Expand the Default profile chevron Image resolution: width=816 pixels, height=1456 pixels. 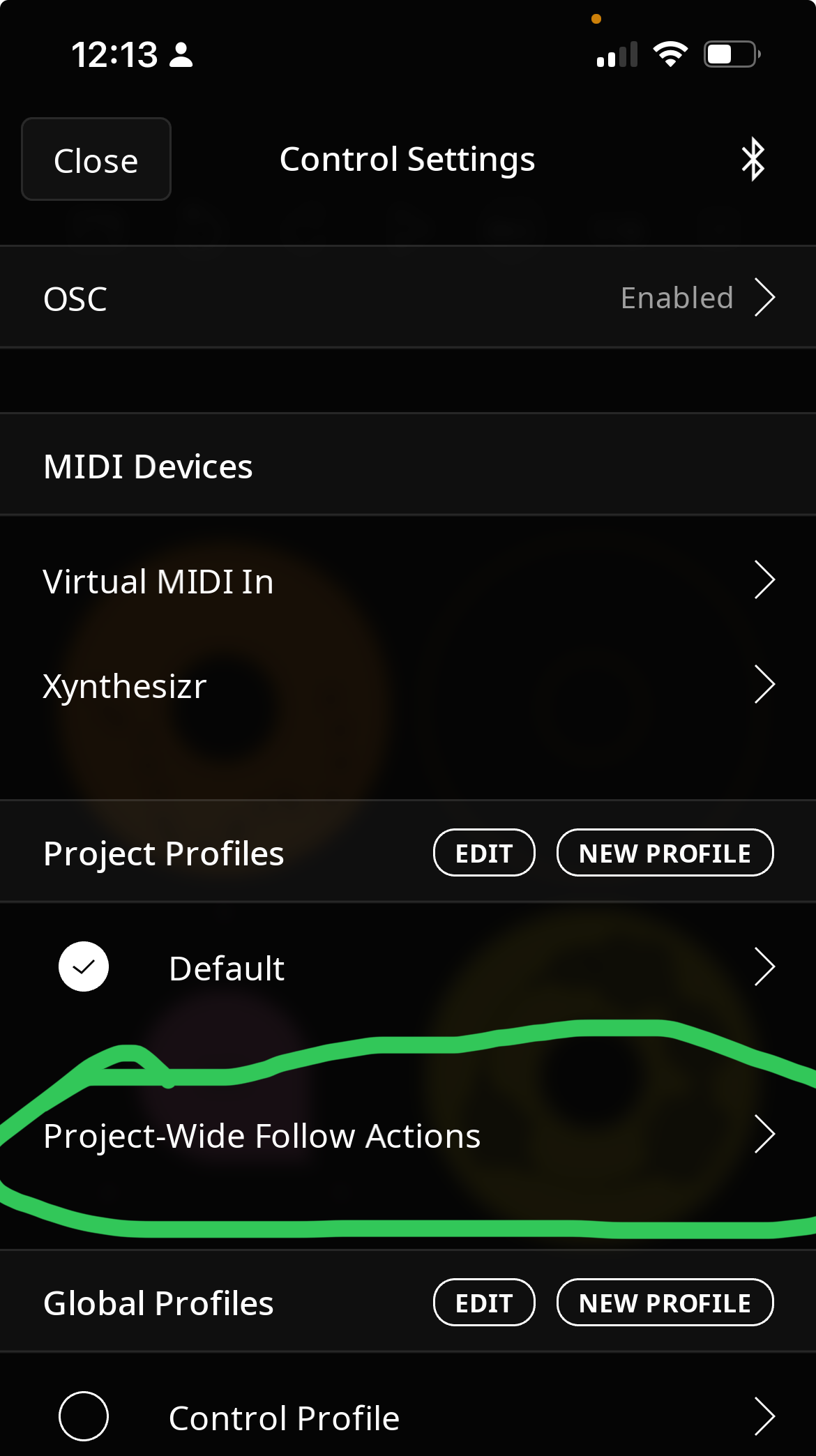(764, 967)
